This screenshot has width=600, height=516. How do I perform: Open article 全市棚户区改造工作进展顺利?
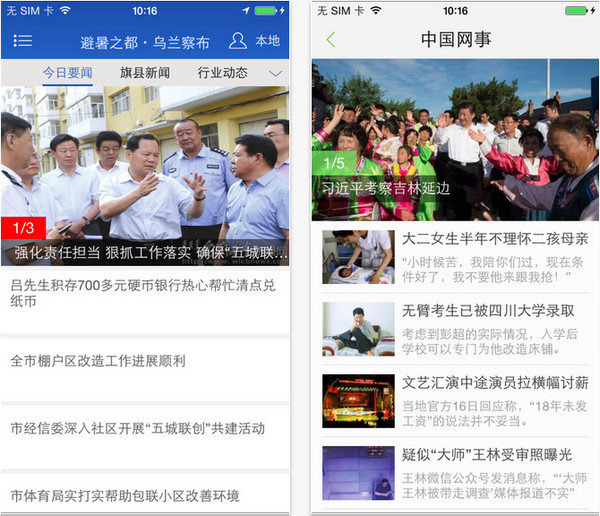145,361
